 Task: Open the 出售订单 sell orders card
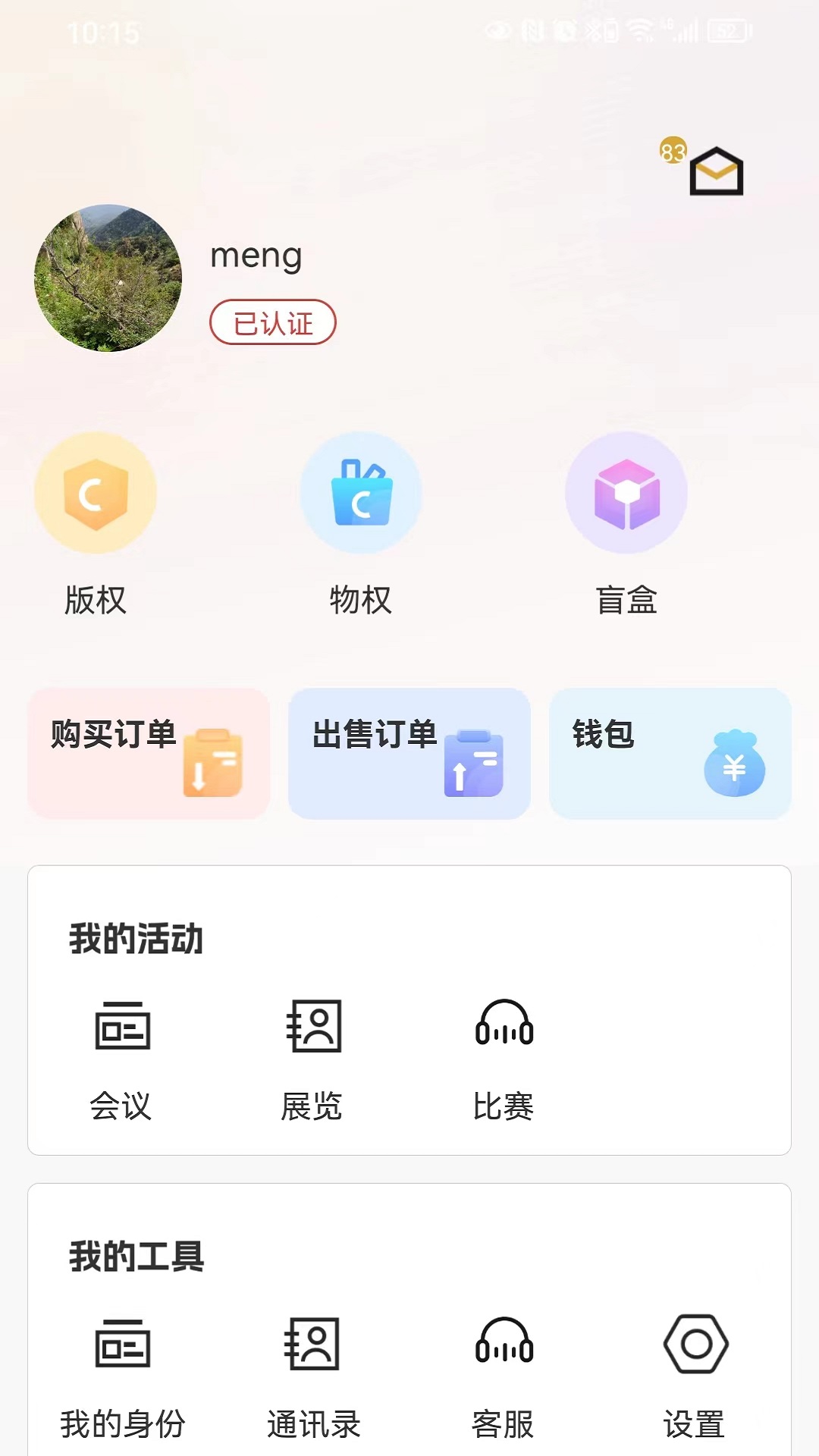pos(409,753)
